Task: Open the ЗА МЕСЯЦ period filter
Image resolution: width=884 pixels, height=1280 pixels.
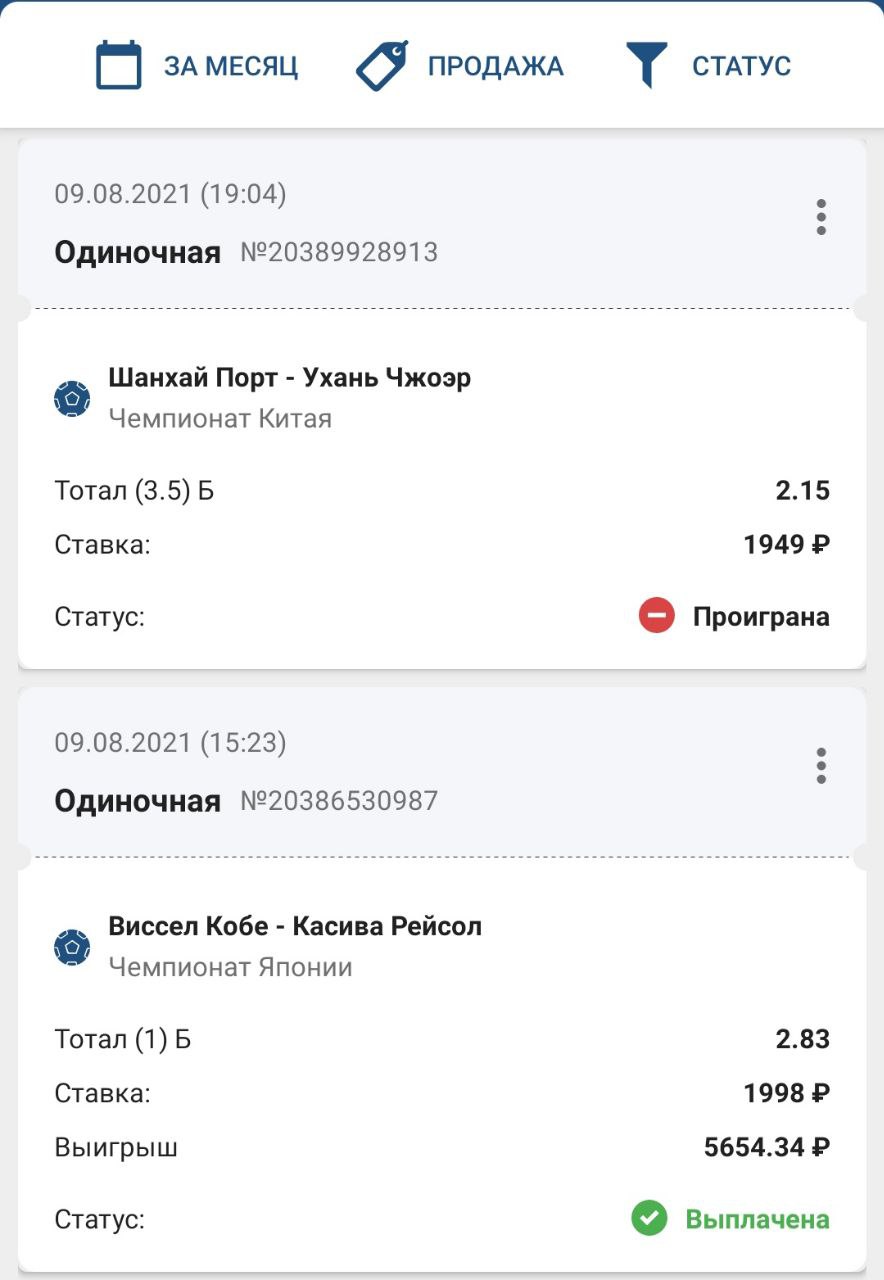Action: click(197, 66)
